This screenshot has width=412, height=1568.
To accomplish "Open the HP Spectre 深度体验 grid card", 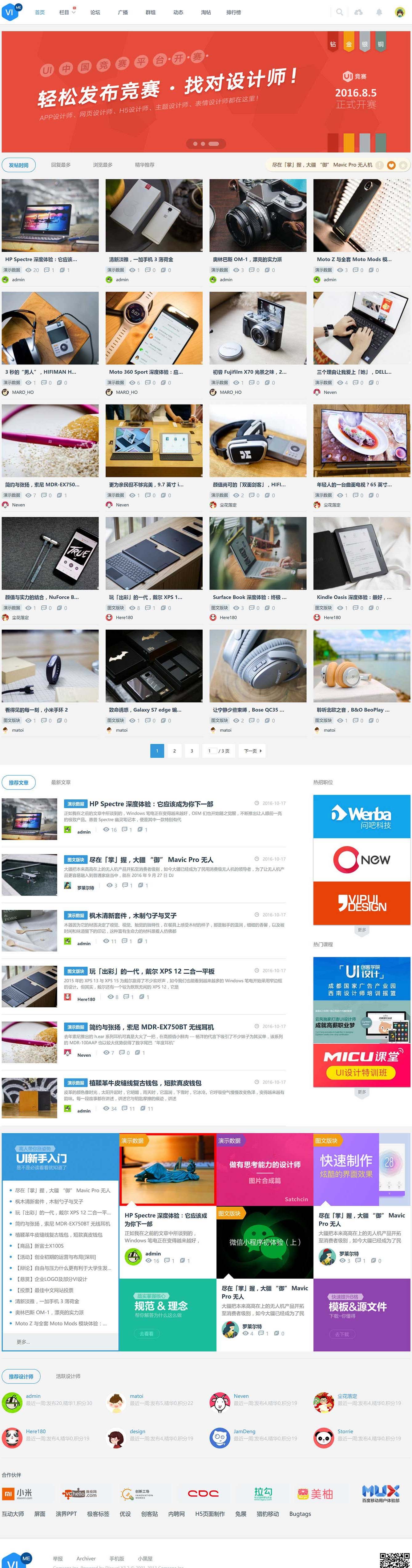I will [50, 216].
